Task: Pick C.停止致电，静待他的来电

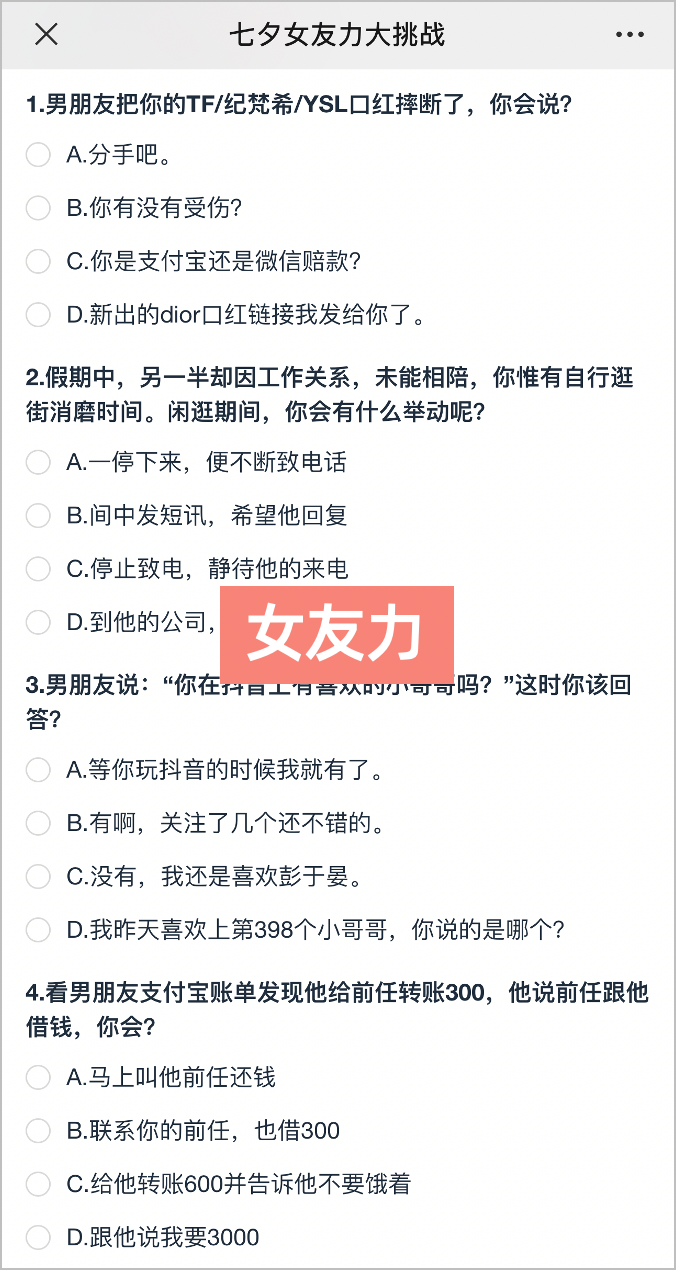Action: (38, 569)
